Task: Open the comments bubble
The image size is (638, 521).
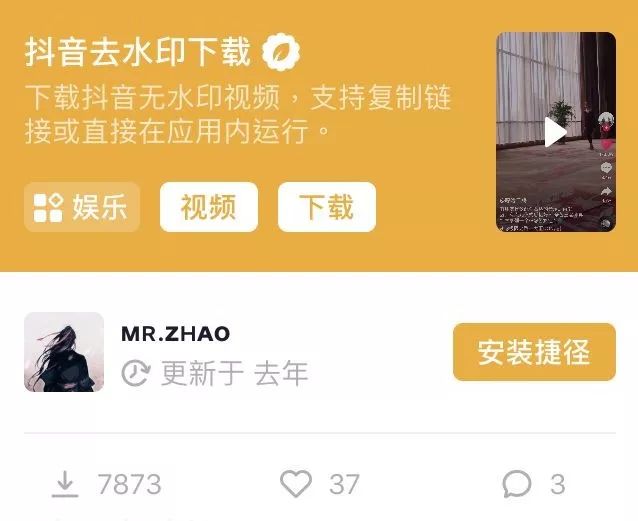Action: [x=516, y=485]
